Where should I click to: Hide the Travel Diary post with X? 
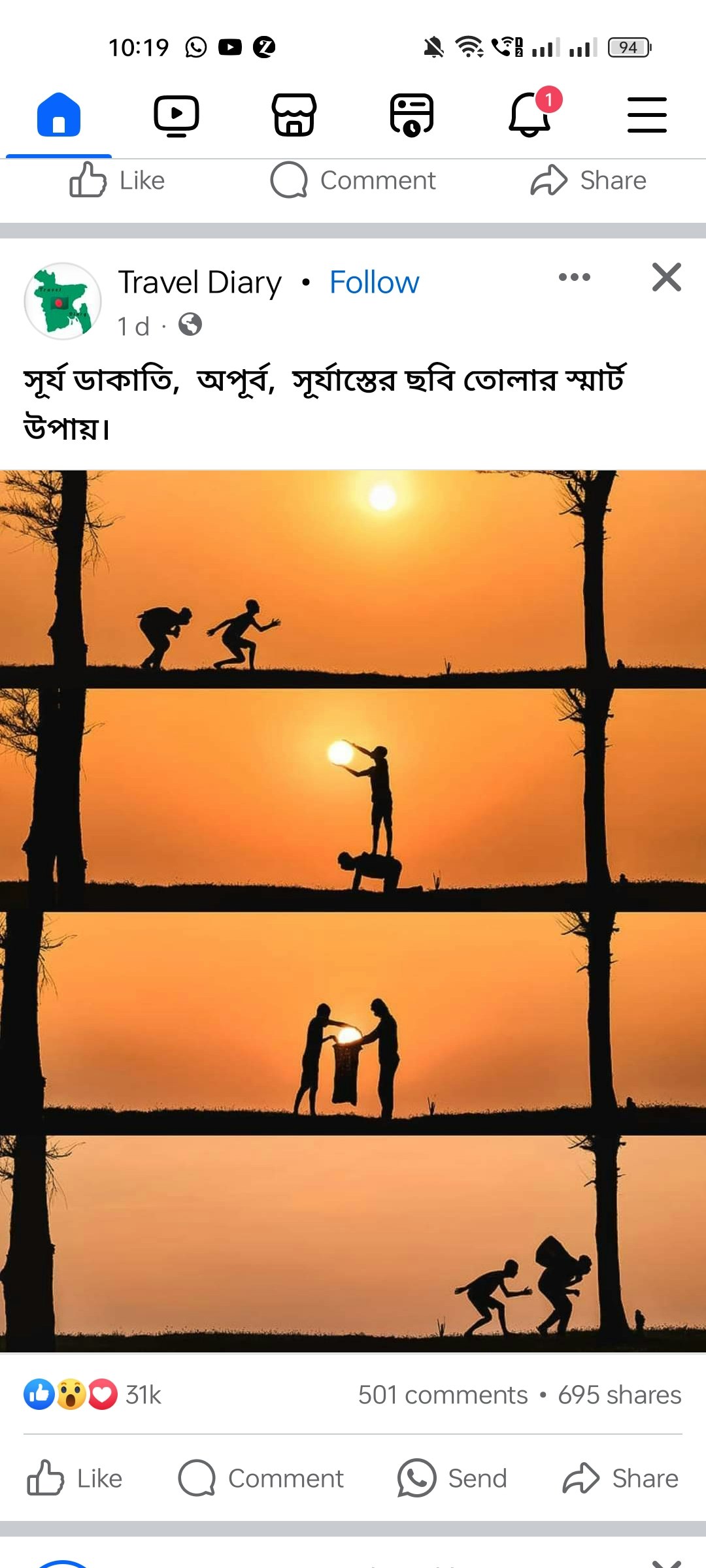point(666,277)
